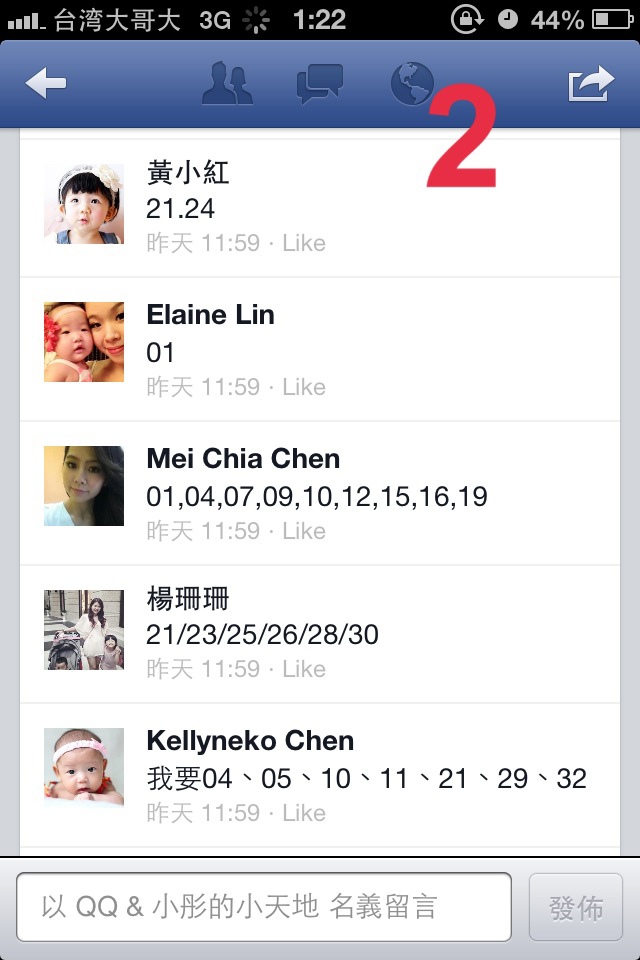Open 楊珊珊's profile name

click(188, 599)
